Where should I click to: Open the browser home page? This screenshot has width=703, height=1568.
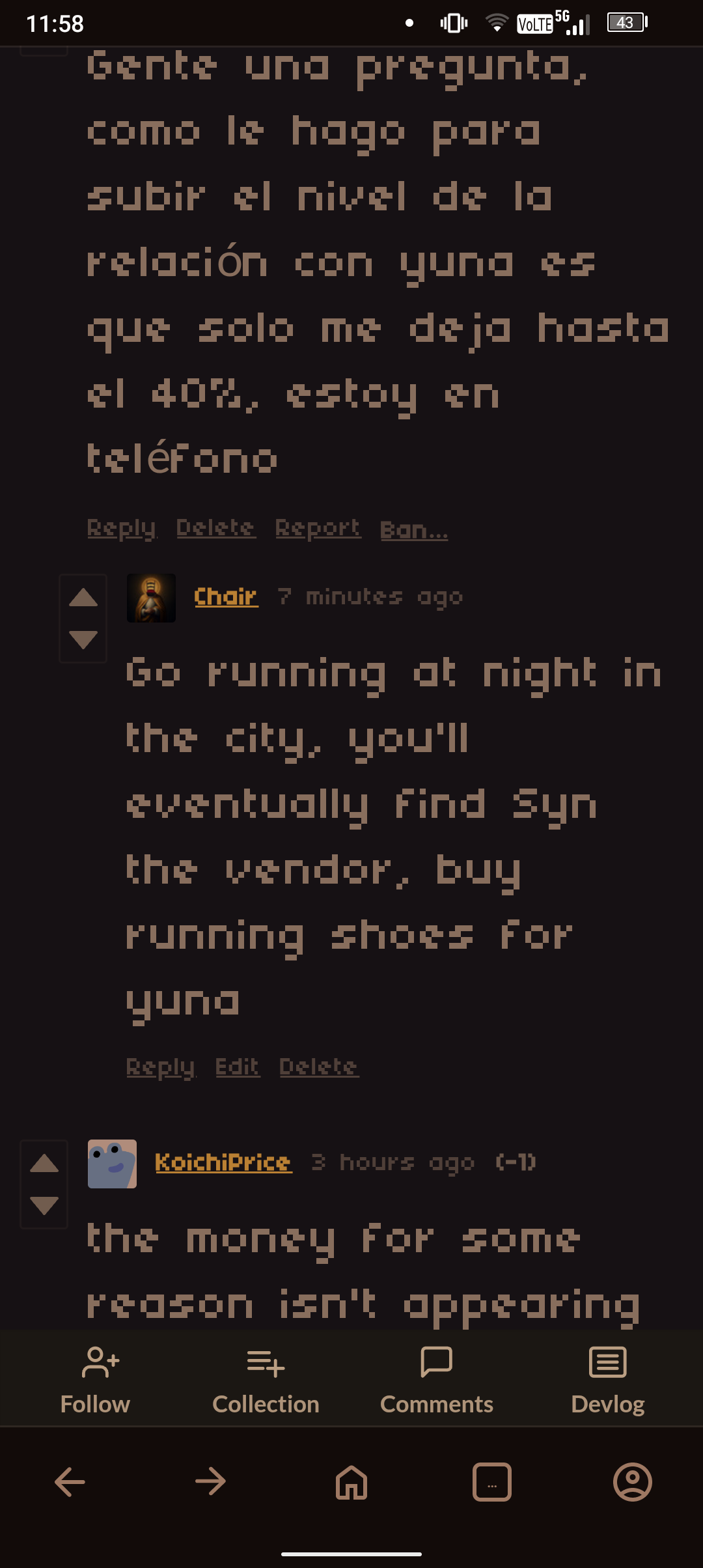pyautogui.click(x=351, y=1482)
